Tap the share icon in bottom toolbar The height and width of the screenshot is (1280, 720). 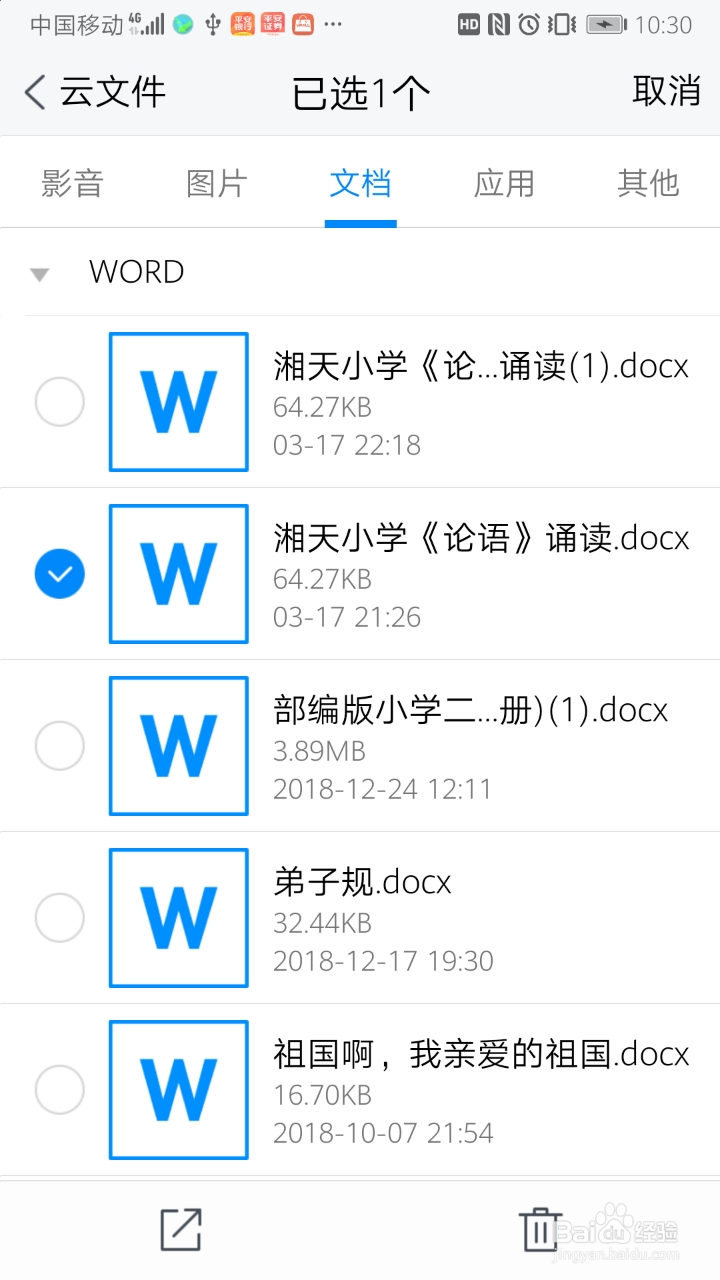point(178,1228)
